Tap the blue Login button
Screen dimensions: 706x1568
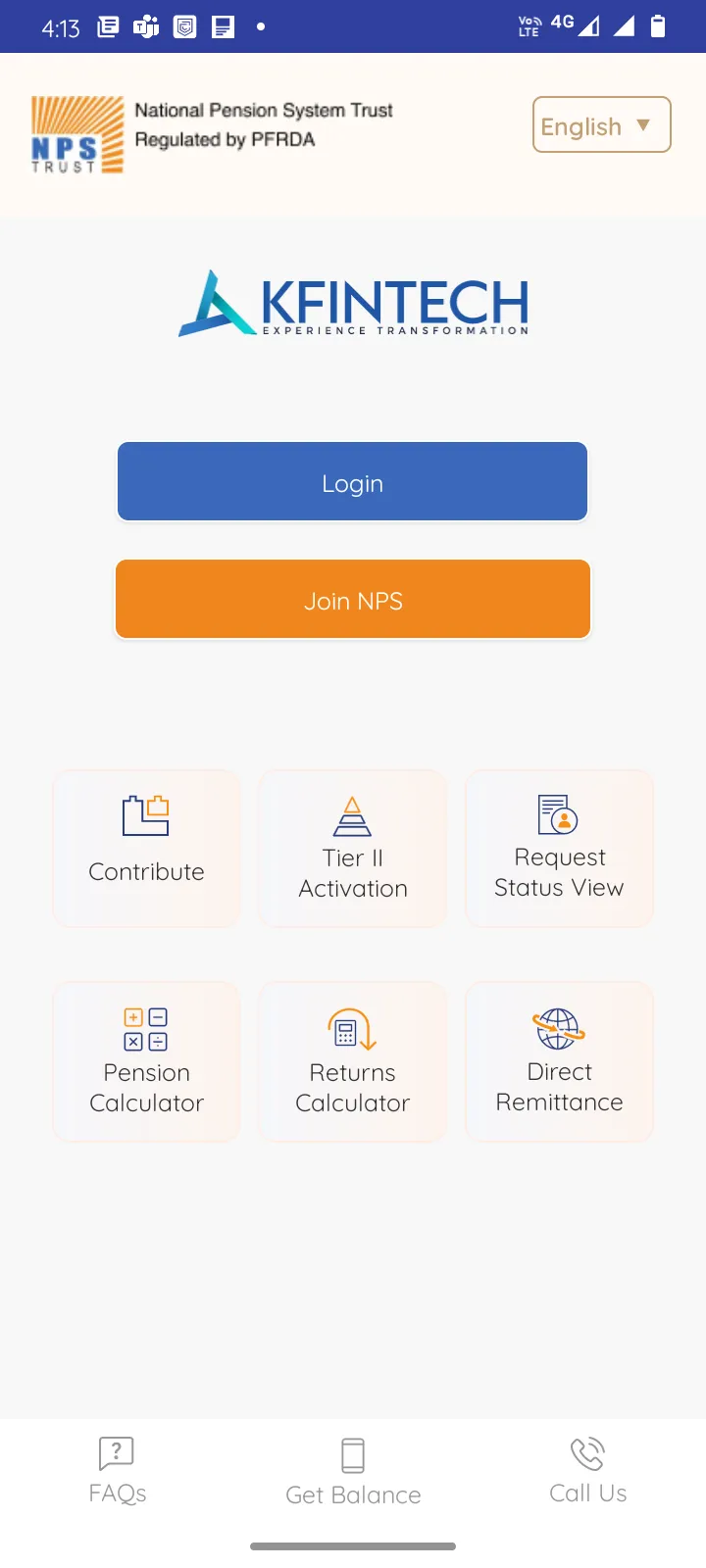point(352,482)
